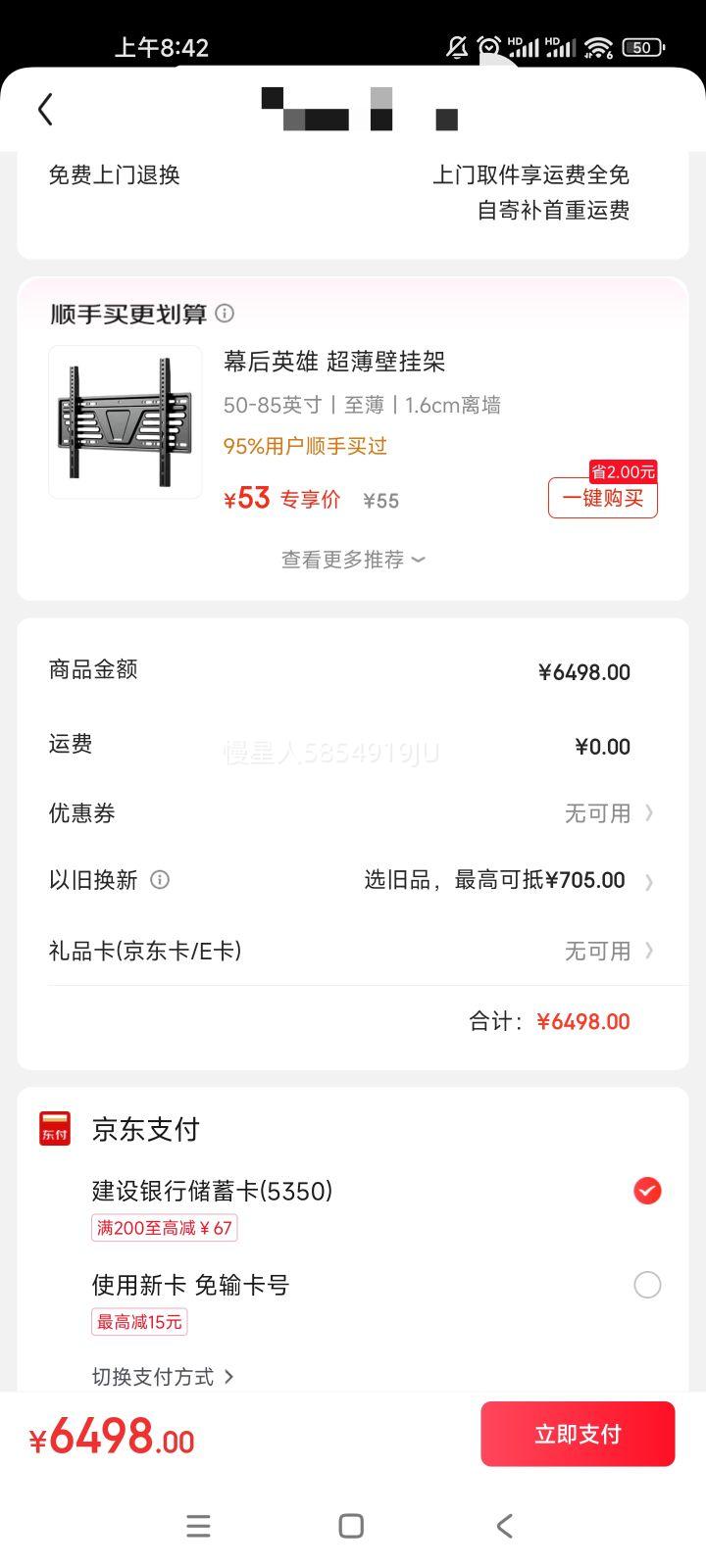
Task: Open 以旧换新 trade-in options
Action: [507, 880]
